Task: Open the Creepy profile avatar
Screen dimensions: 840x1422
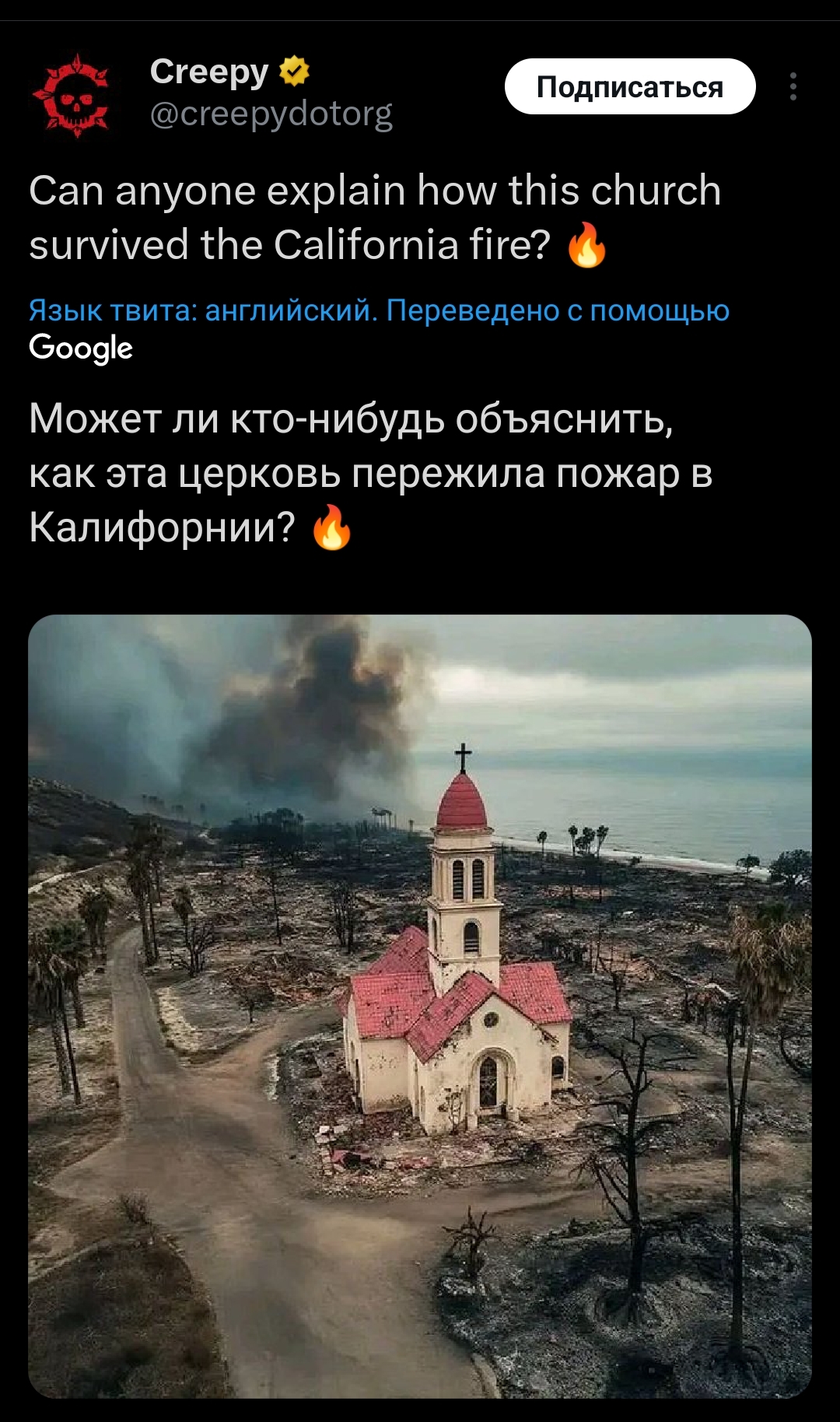Action: 71,95
